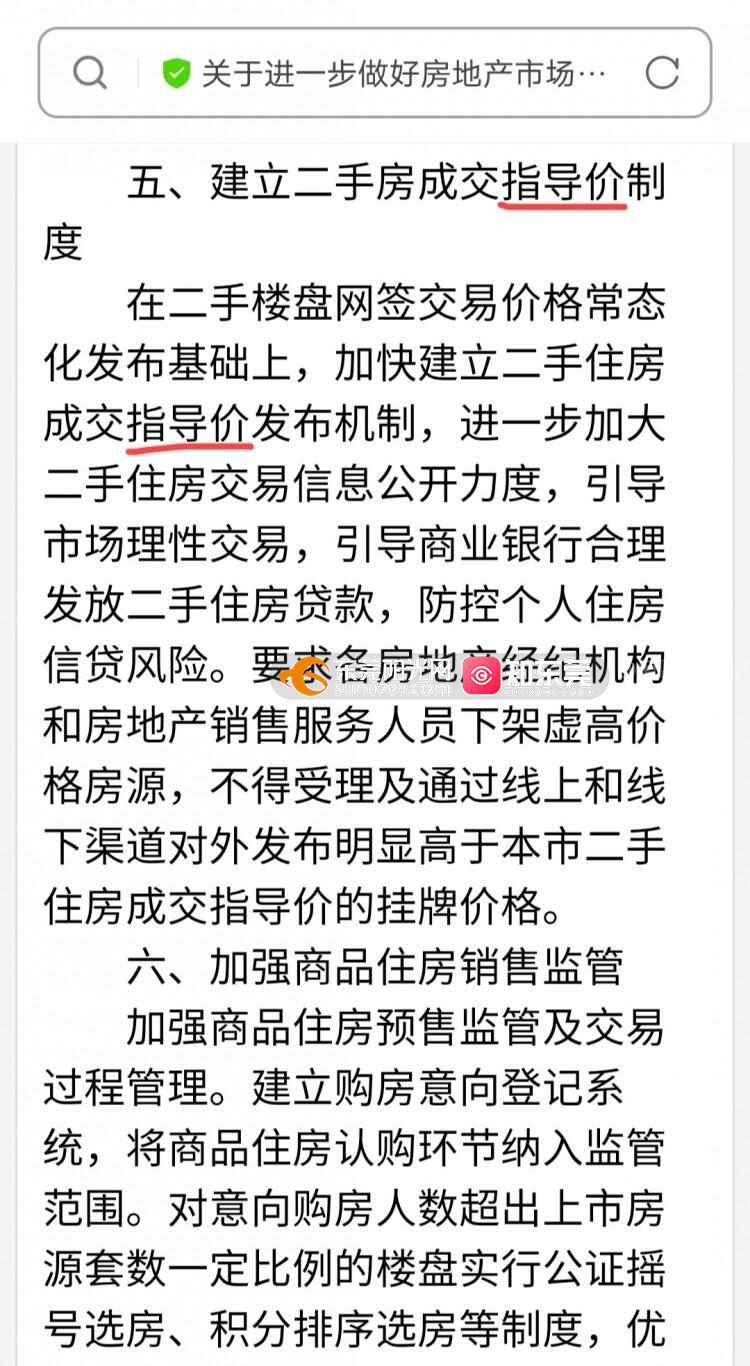View site security via green shield

[177, 73]
